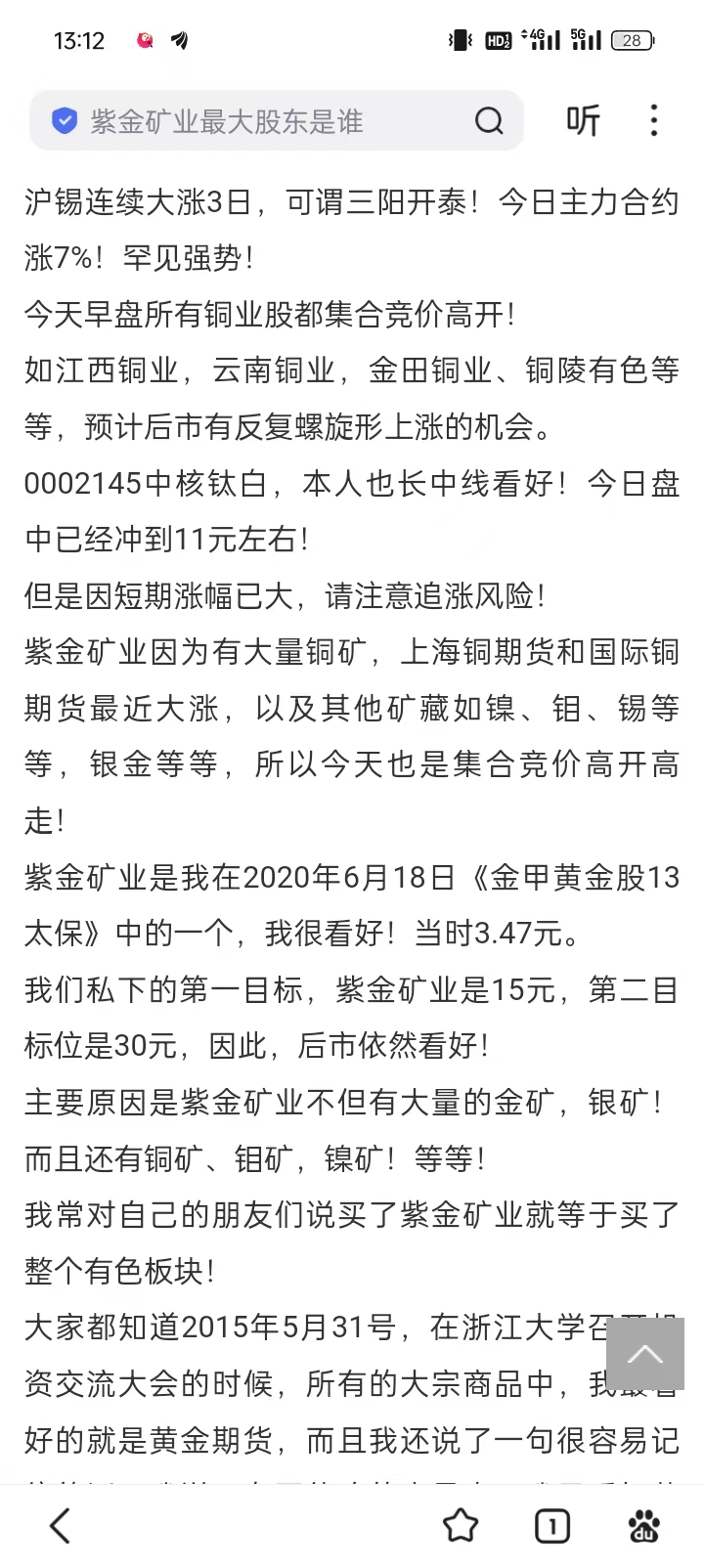The image size is (704, 1568).
Task: Tap the pink app icon in status bar
Action: coord(145,39)
